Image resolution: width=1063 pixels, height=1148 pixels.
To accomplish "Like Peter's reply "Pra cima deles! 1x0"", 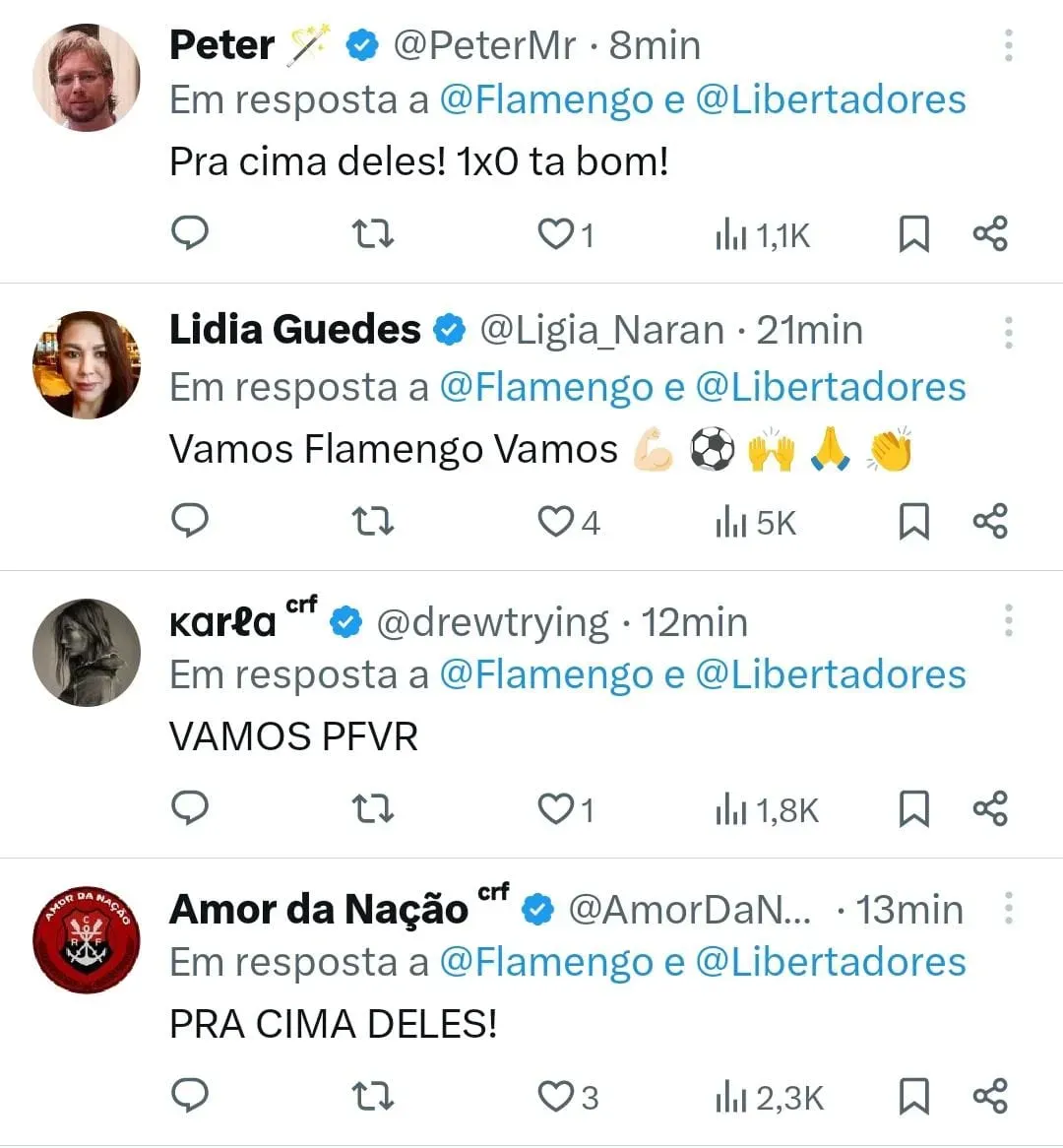I will [x=556, y=234].
